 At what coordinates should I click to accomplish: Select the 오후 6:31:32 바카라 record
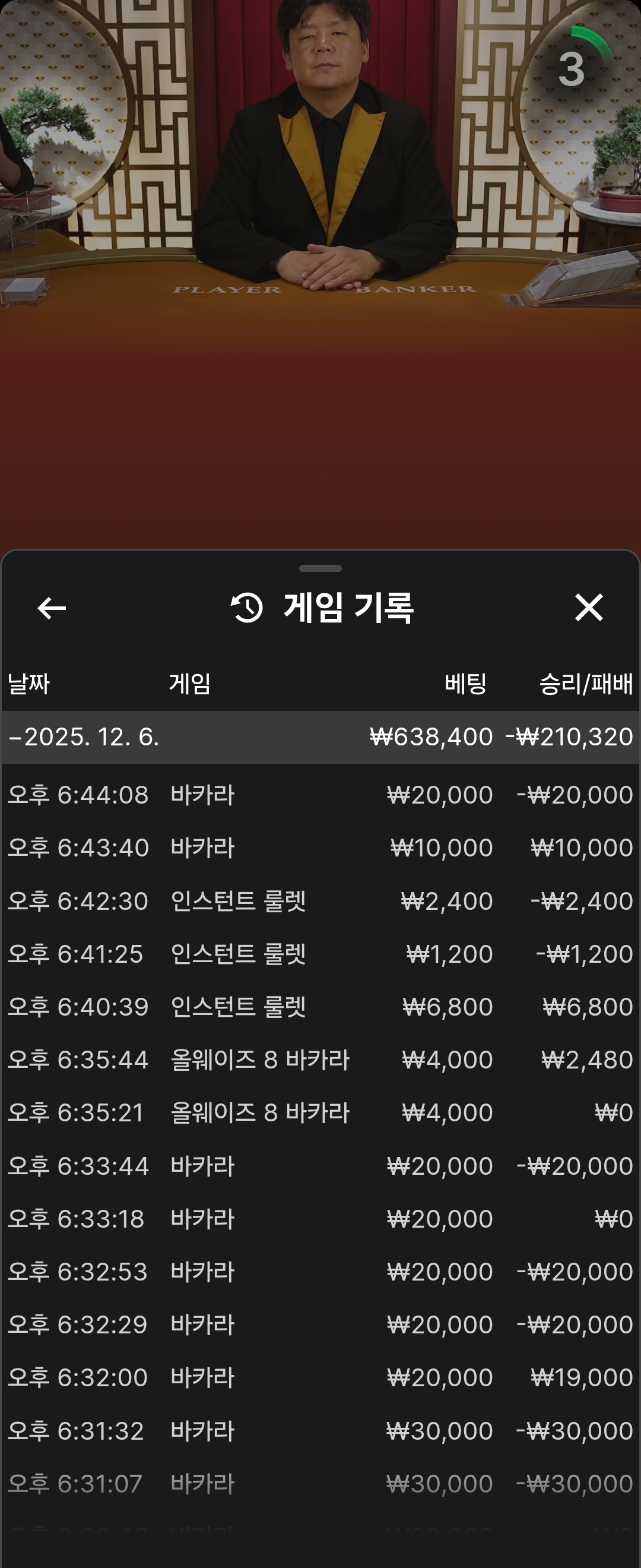pos(320,1430)
